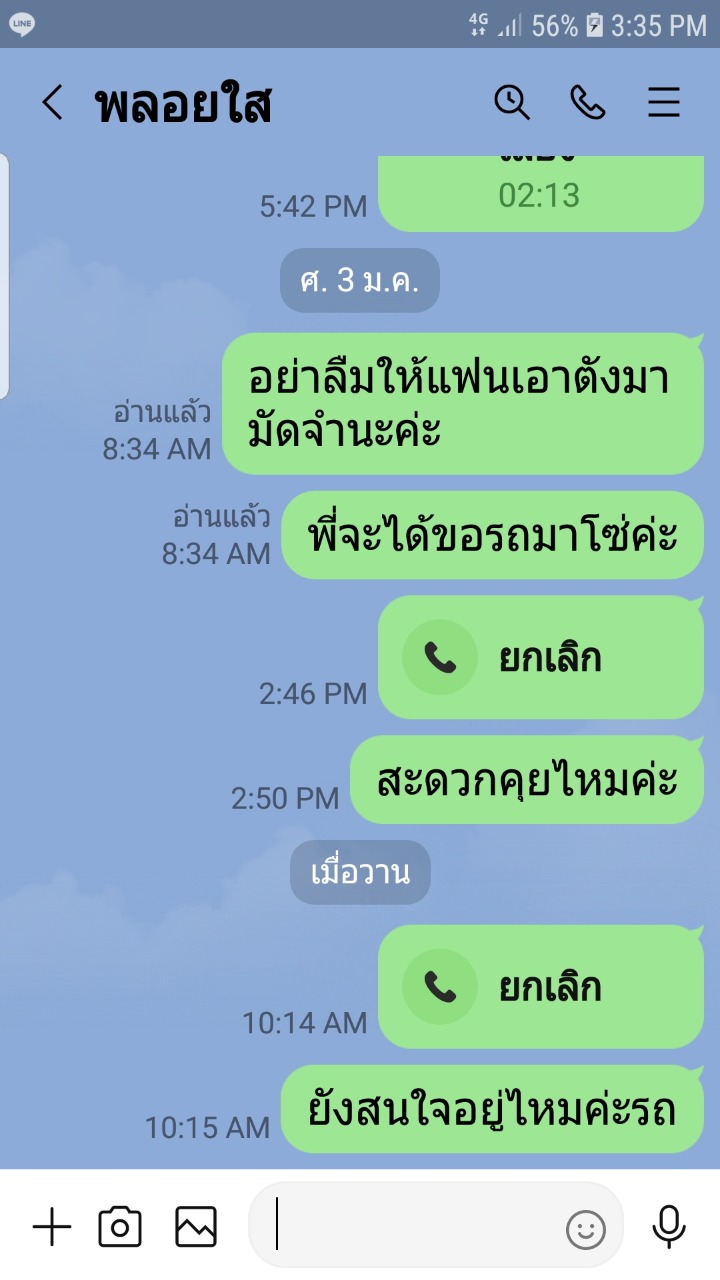Start a call with พลอยใส
This screenshot has width=720, height=1280.
point(588,102)
